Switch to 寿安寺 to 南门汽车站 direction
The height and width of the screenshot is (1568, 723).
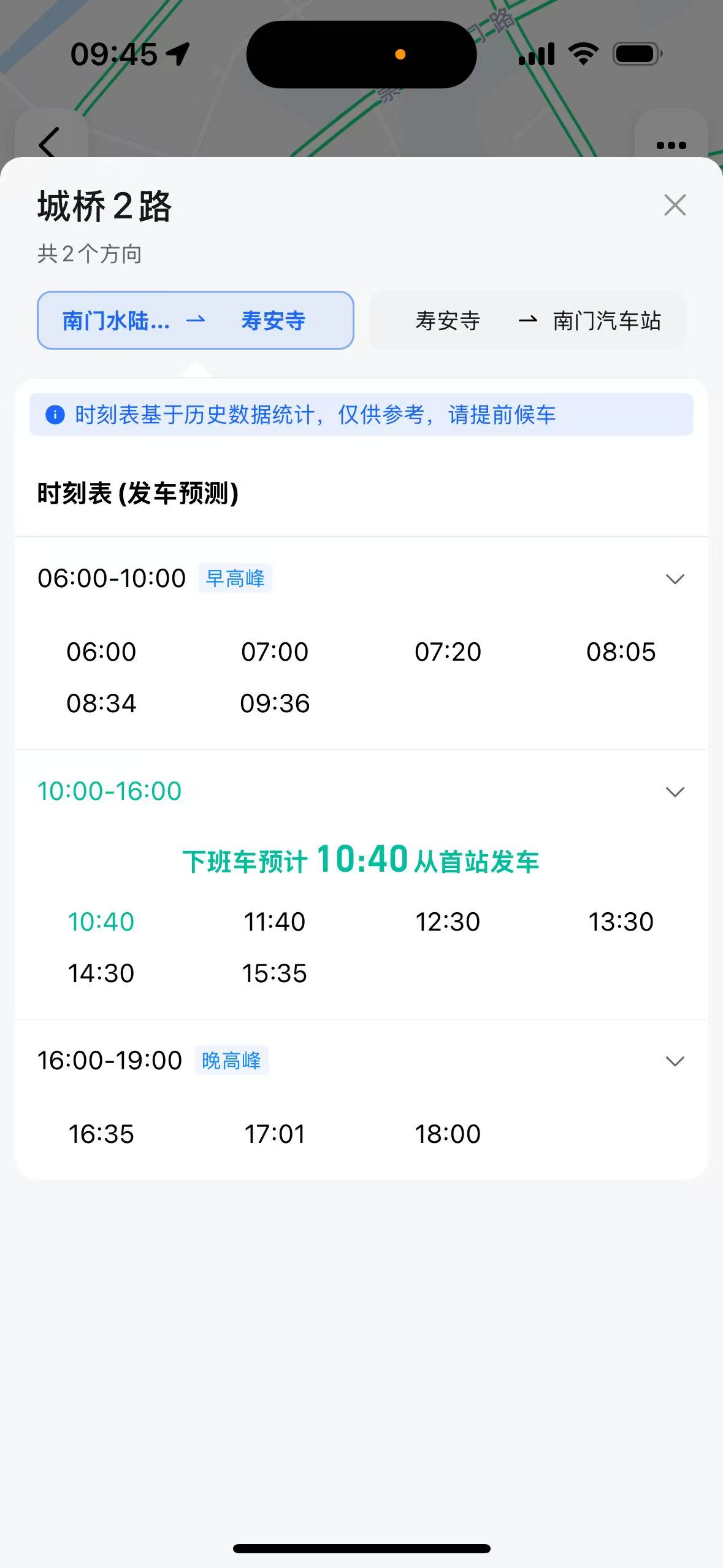click(x=527, y=320)
